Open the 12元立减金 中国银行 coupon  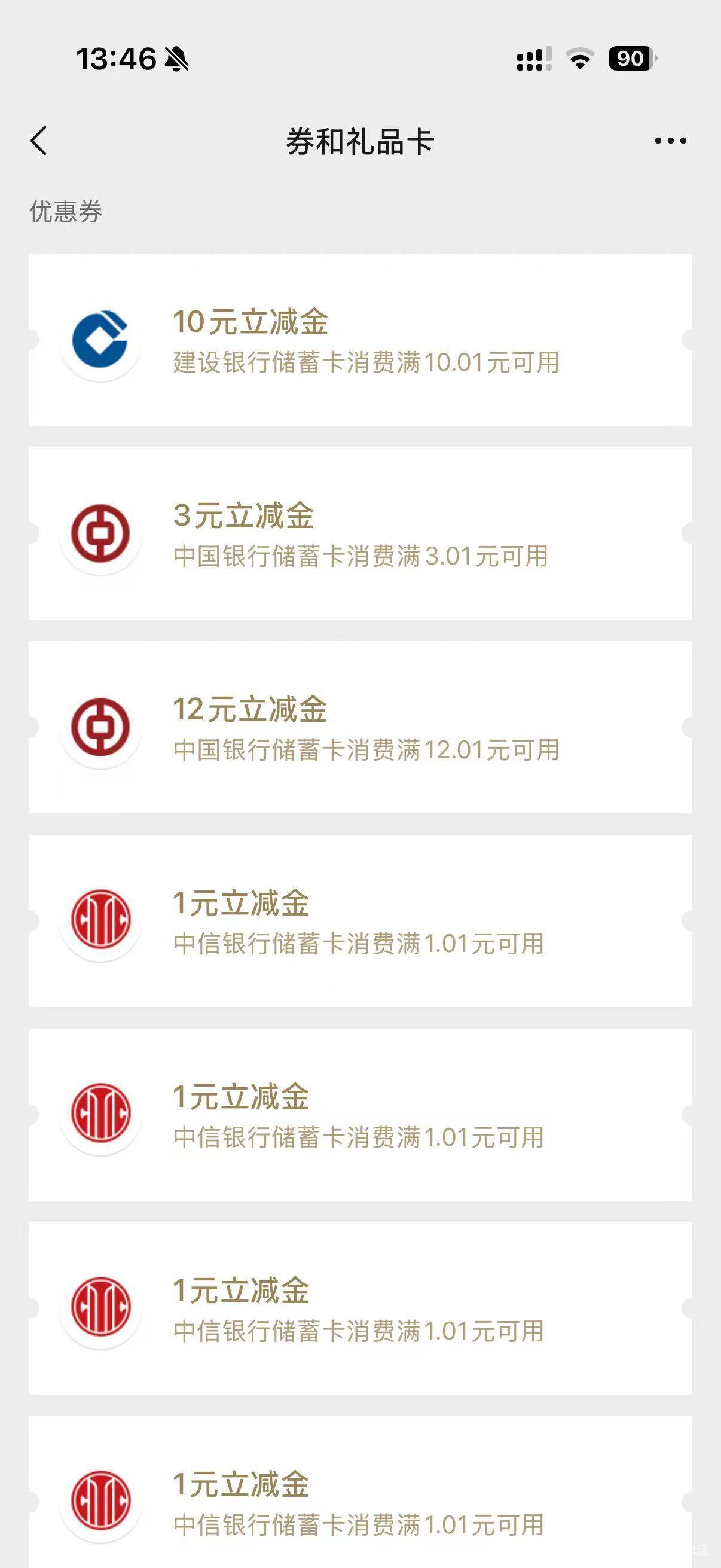click(360, 727)
